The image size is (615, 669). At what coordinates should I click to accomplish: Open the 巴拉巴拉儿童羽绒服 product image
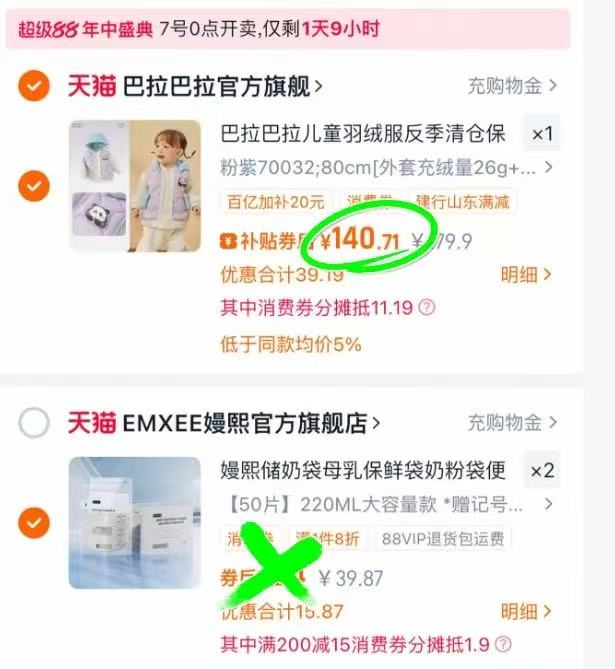(135, 186)
